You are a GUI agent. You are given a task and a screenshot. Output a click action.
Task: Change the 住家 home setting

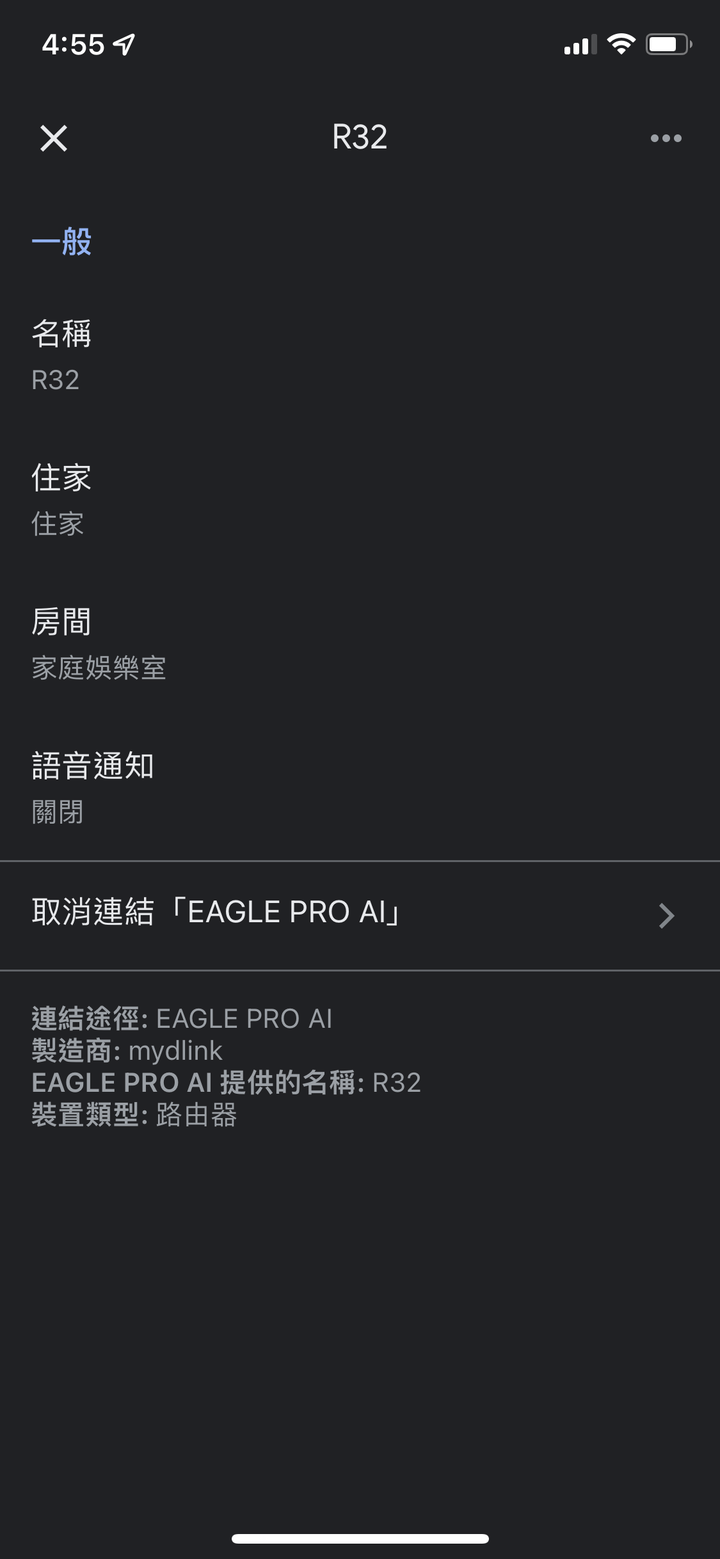(360, 499)
